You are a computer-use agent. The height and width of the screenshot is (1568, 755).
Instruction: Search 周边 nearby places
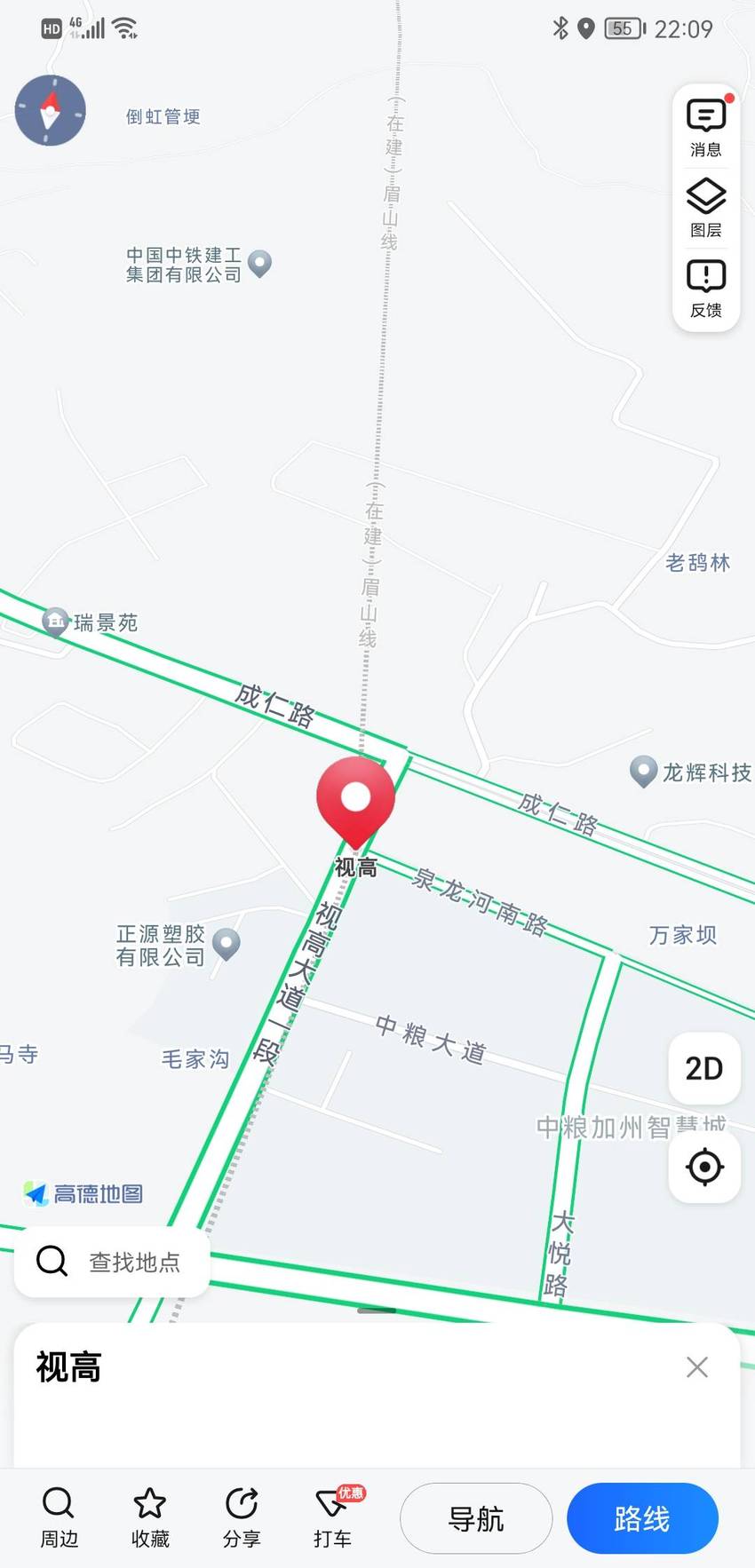coord(59,1518)
